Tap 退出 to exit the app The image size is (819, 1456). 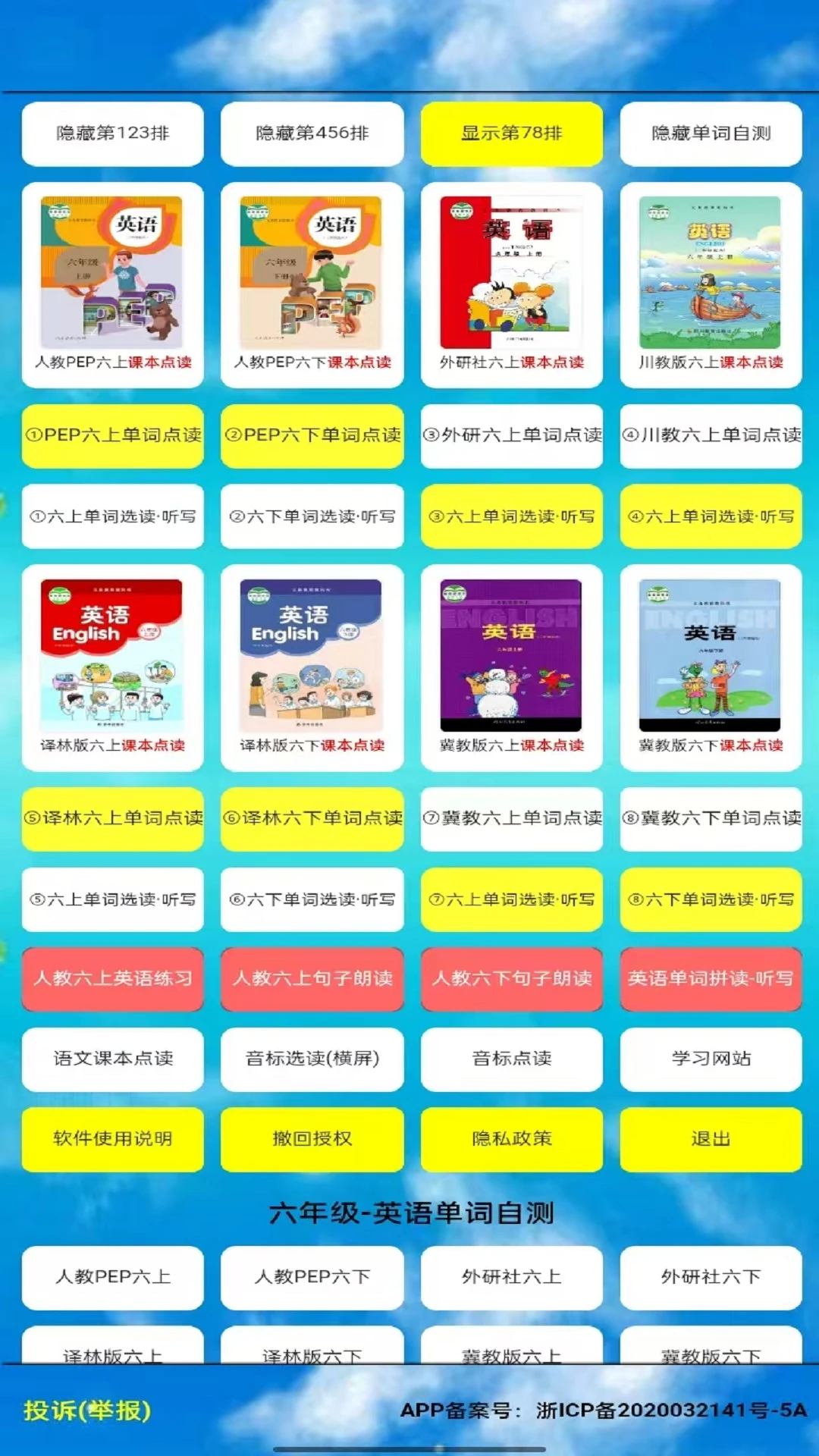[711, 1139]
